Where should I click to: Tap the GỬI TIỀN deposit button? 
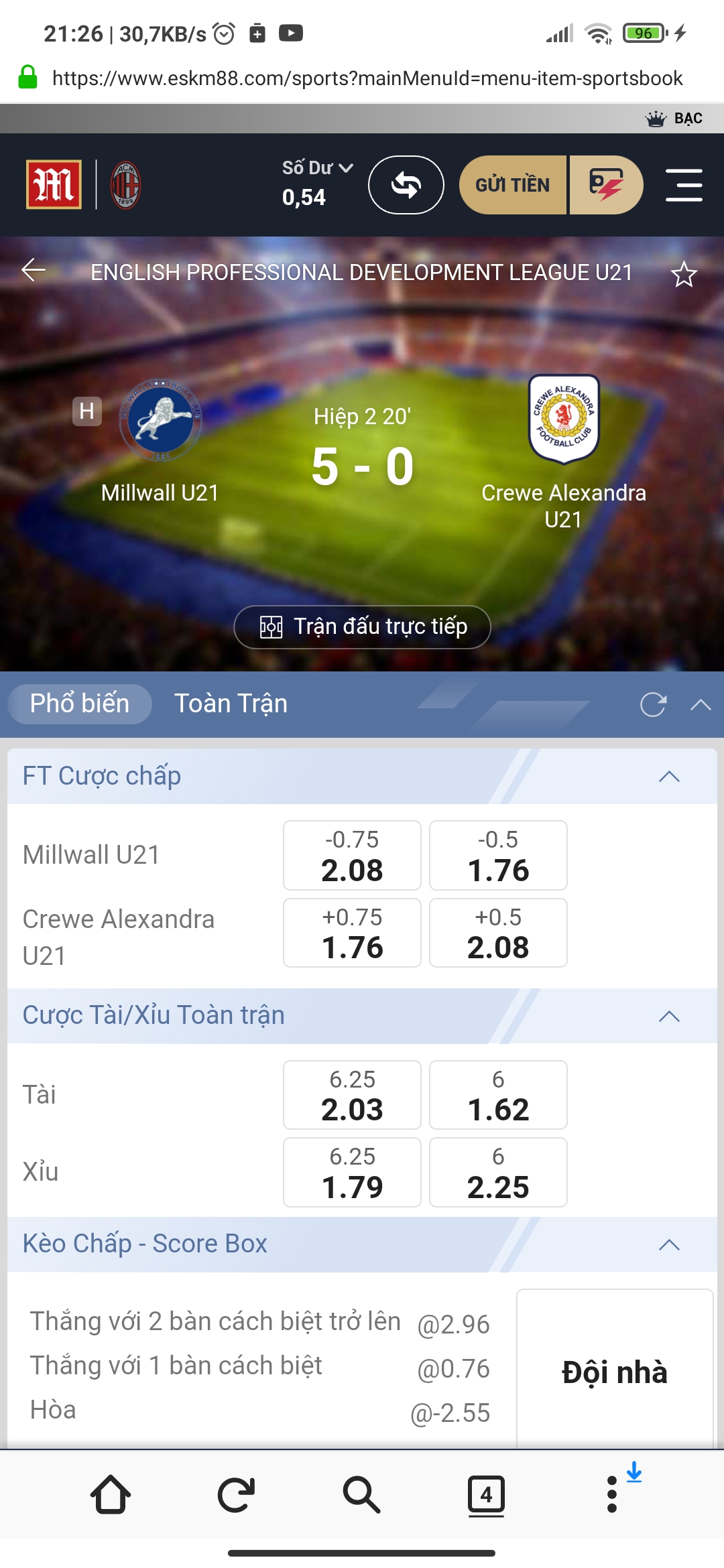tap(513, 185)
